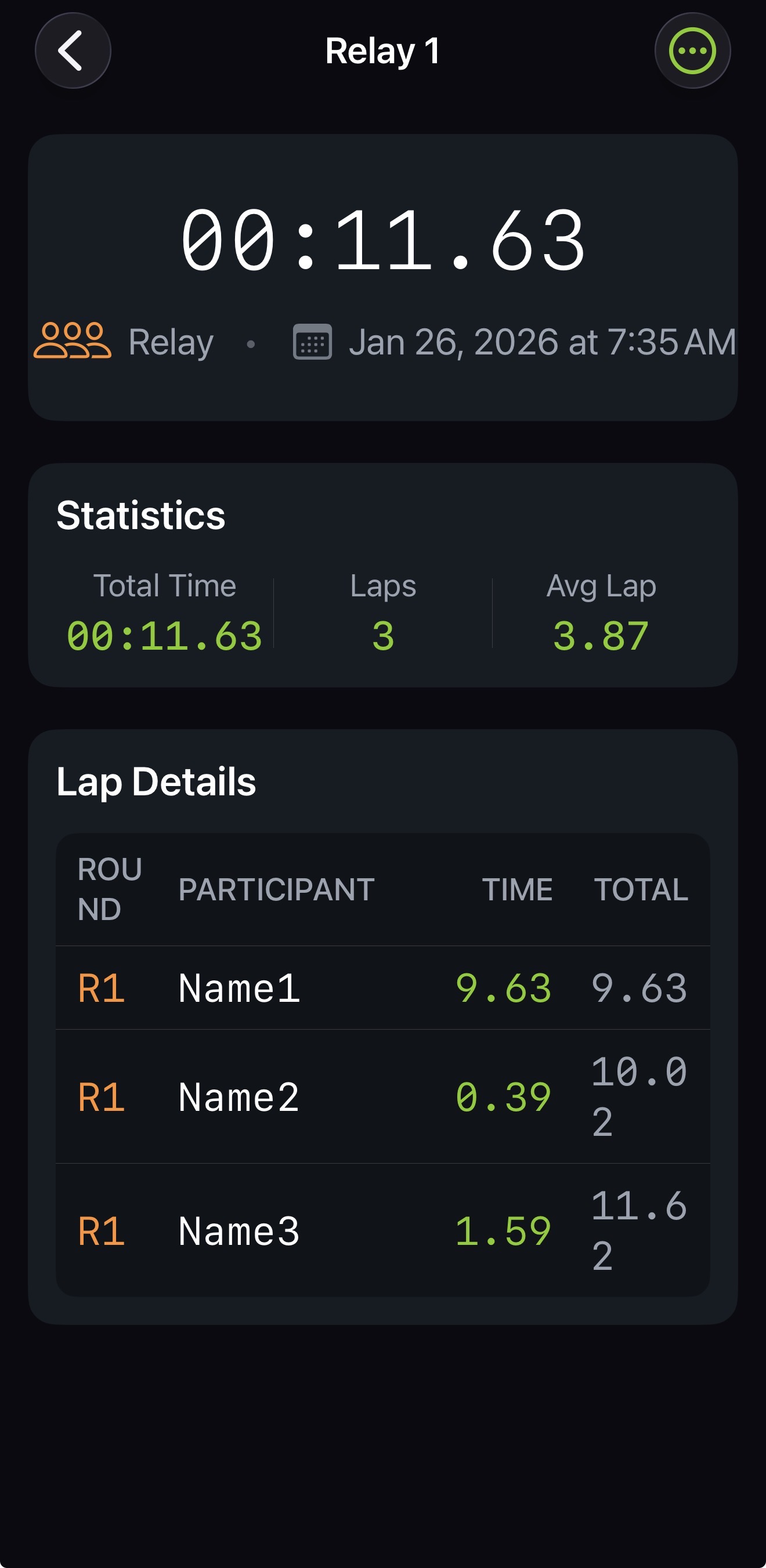Tap the Laps count showing 3
Screen dimensions: 766x1568
(384, 635)
